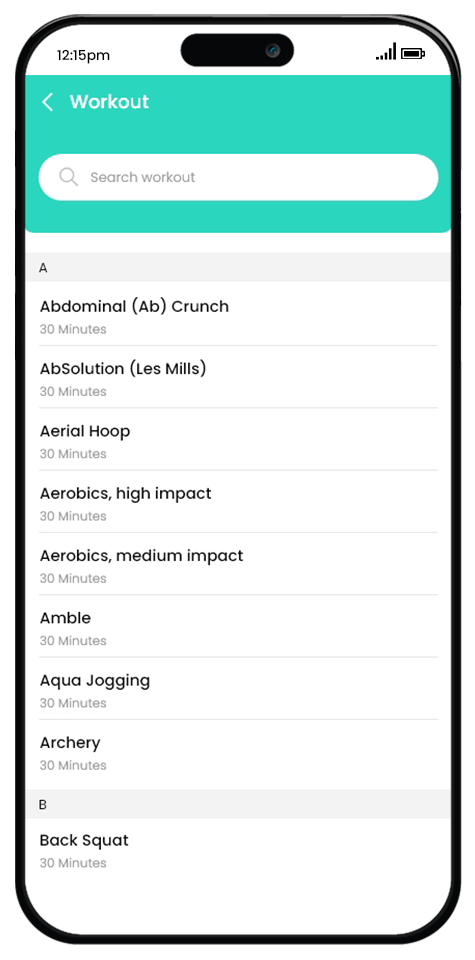Open the Abdominal (Ab) Crunch workout

click(238, 315)
